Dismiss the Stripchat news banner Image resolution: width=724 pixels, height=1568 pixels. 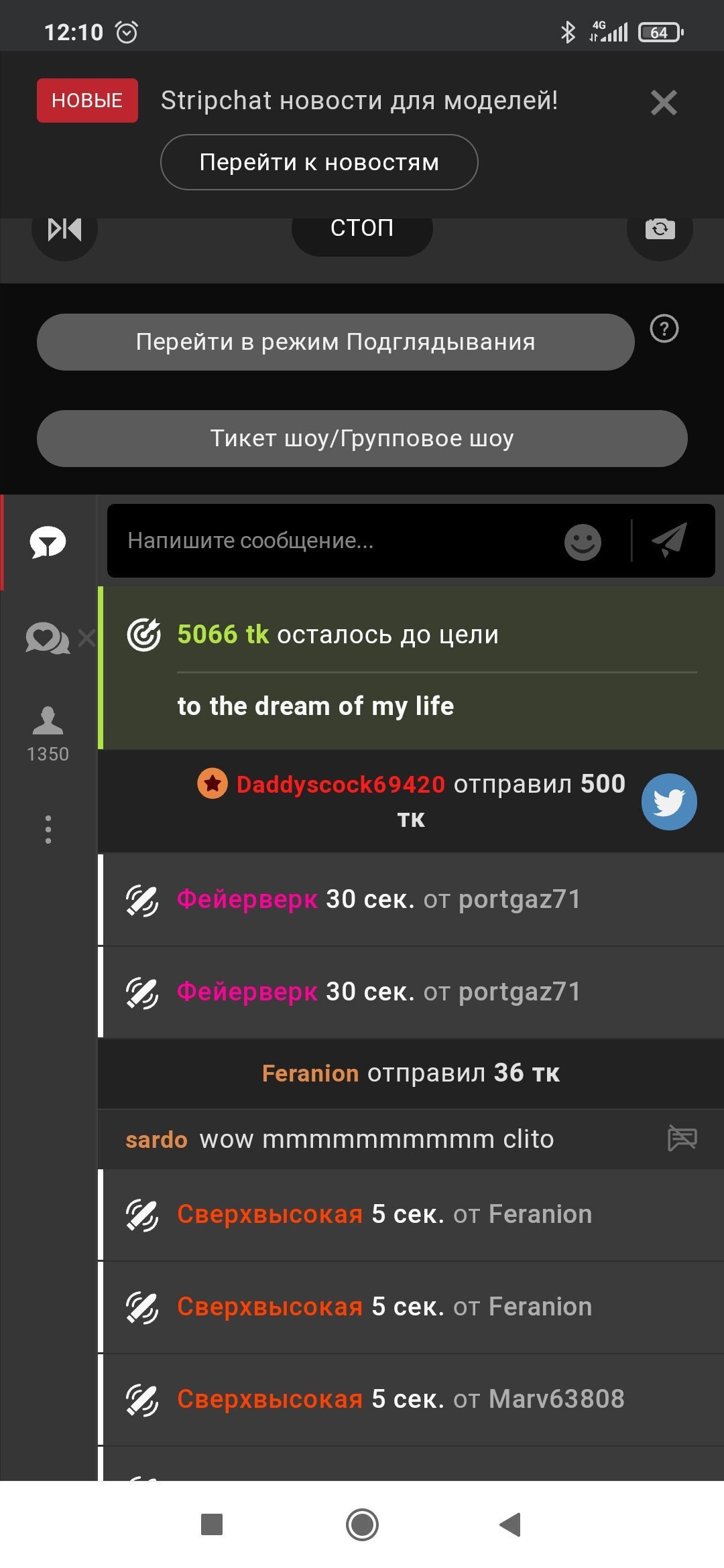663,103
